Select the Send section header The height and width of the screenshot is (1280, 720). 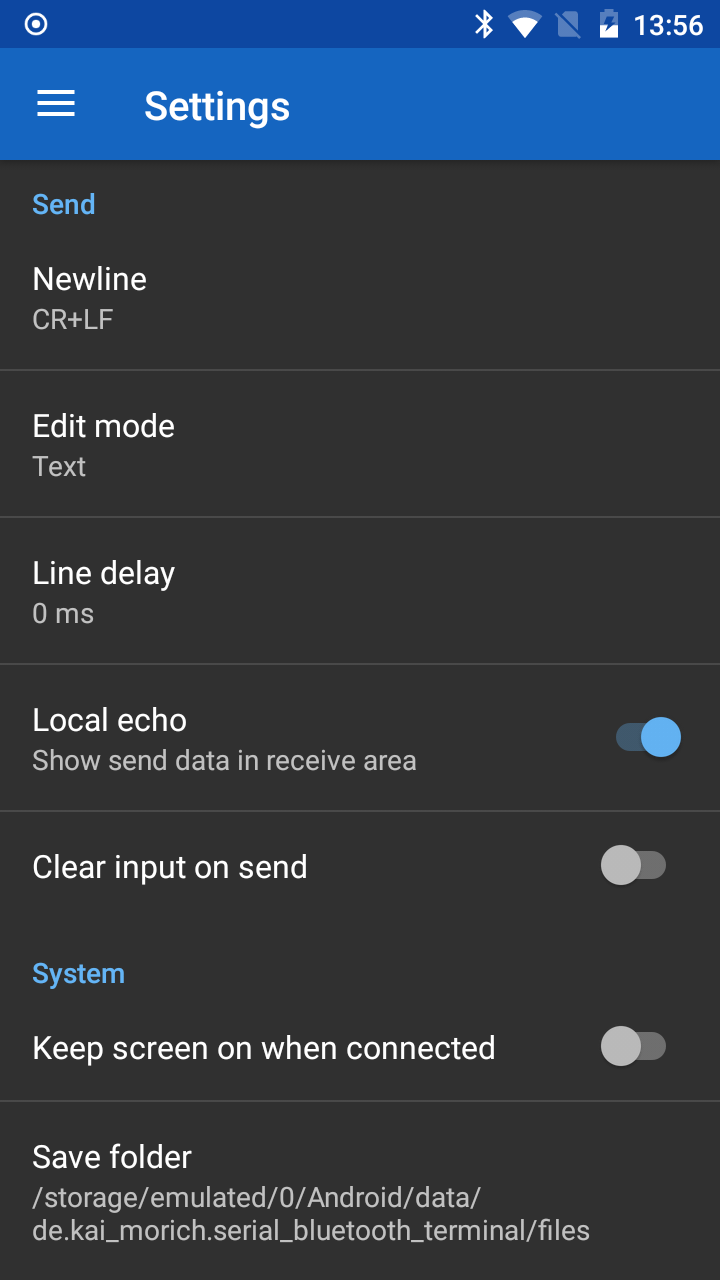point(63,204)
